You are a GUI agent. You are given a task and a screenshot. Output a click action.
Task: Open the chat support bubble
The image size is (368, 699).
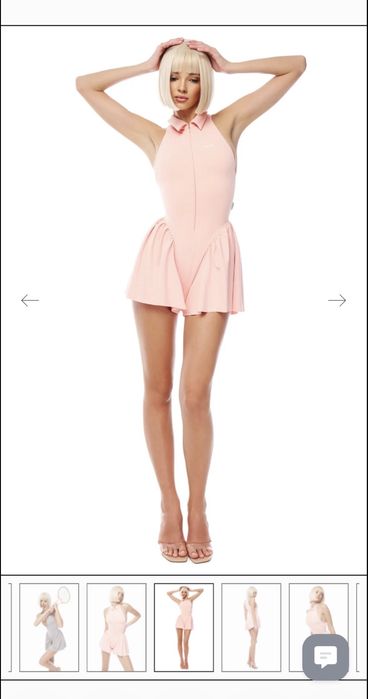pyautogui.click(x=326, y=657)
